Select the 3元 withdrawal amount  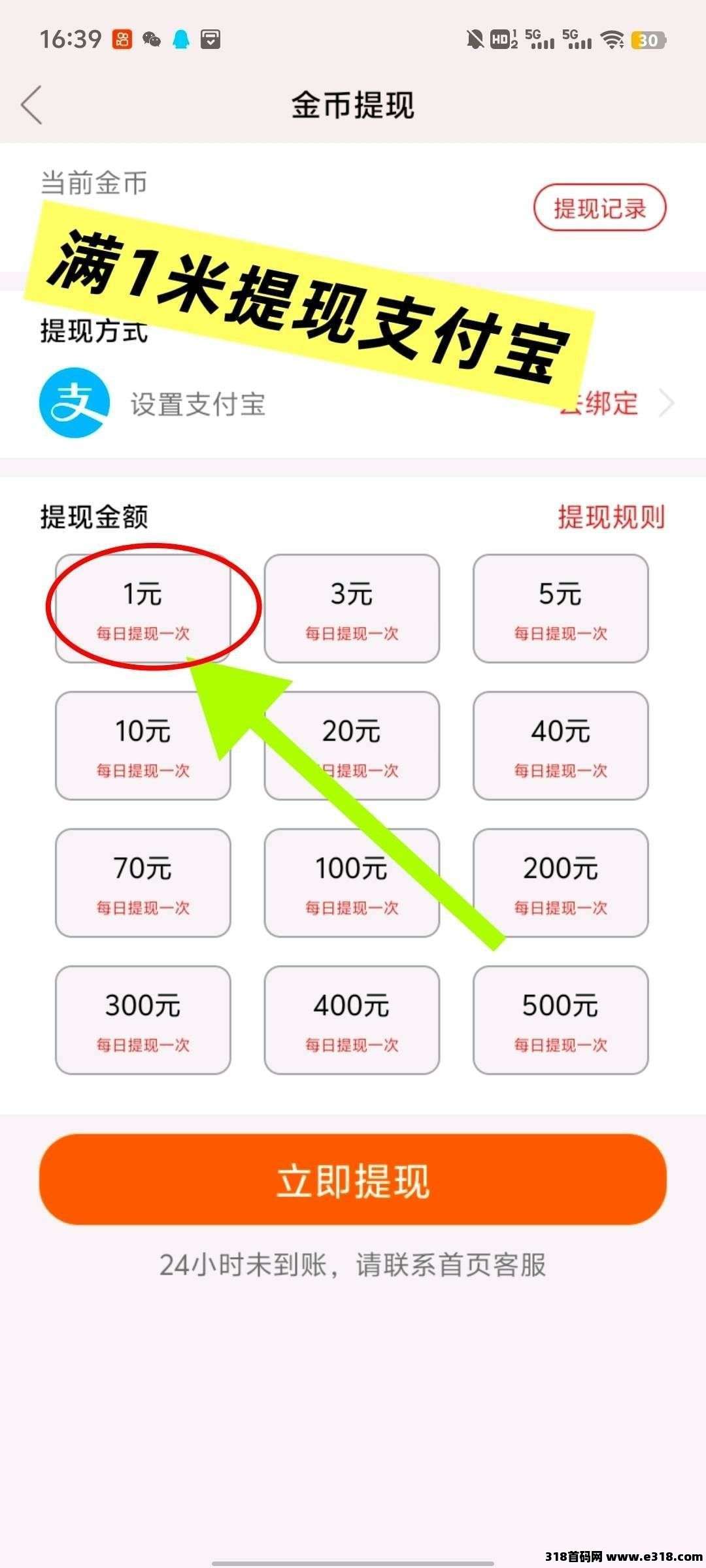point(352,608)
